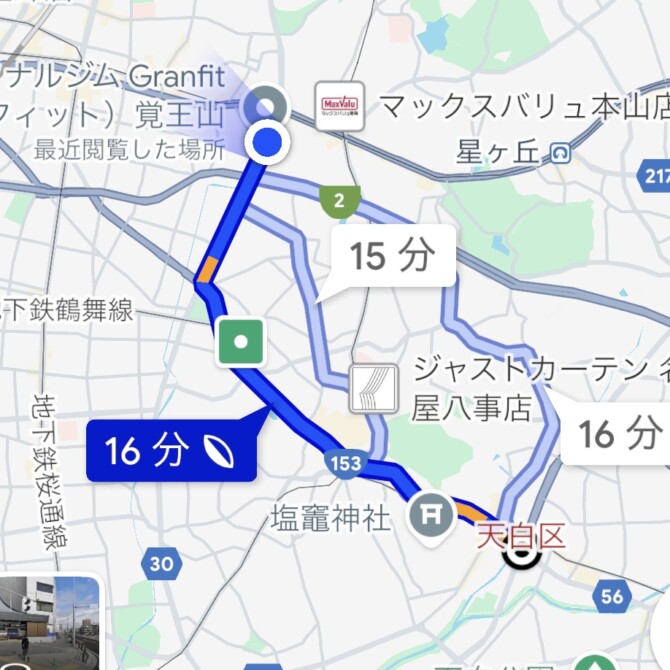Select the alternate 15 分 route
The image size is (670, 670).
coord(392,257)
